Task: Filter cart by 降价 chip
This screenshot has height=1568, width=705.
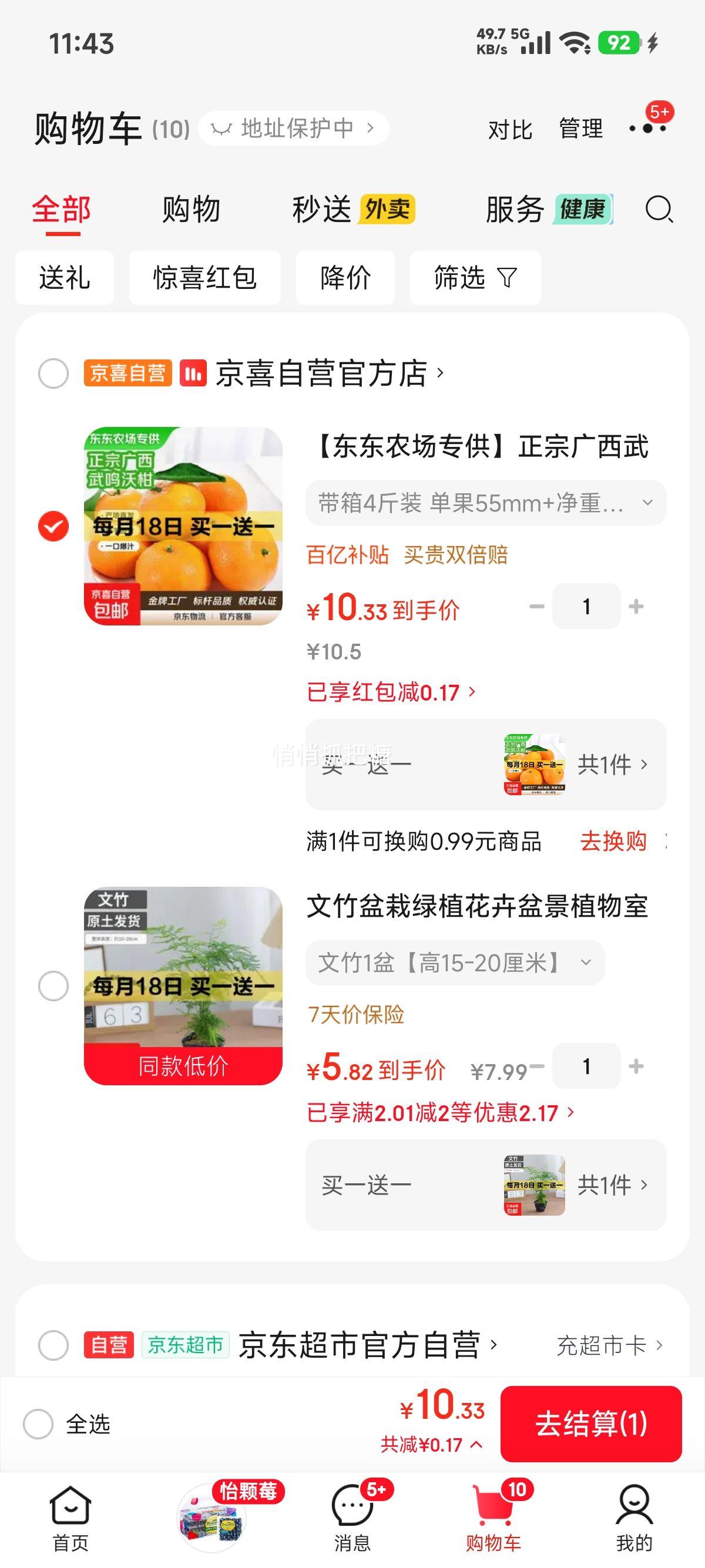Action: click(345, 278)
